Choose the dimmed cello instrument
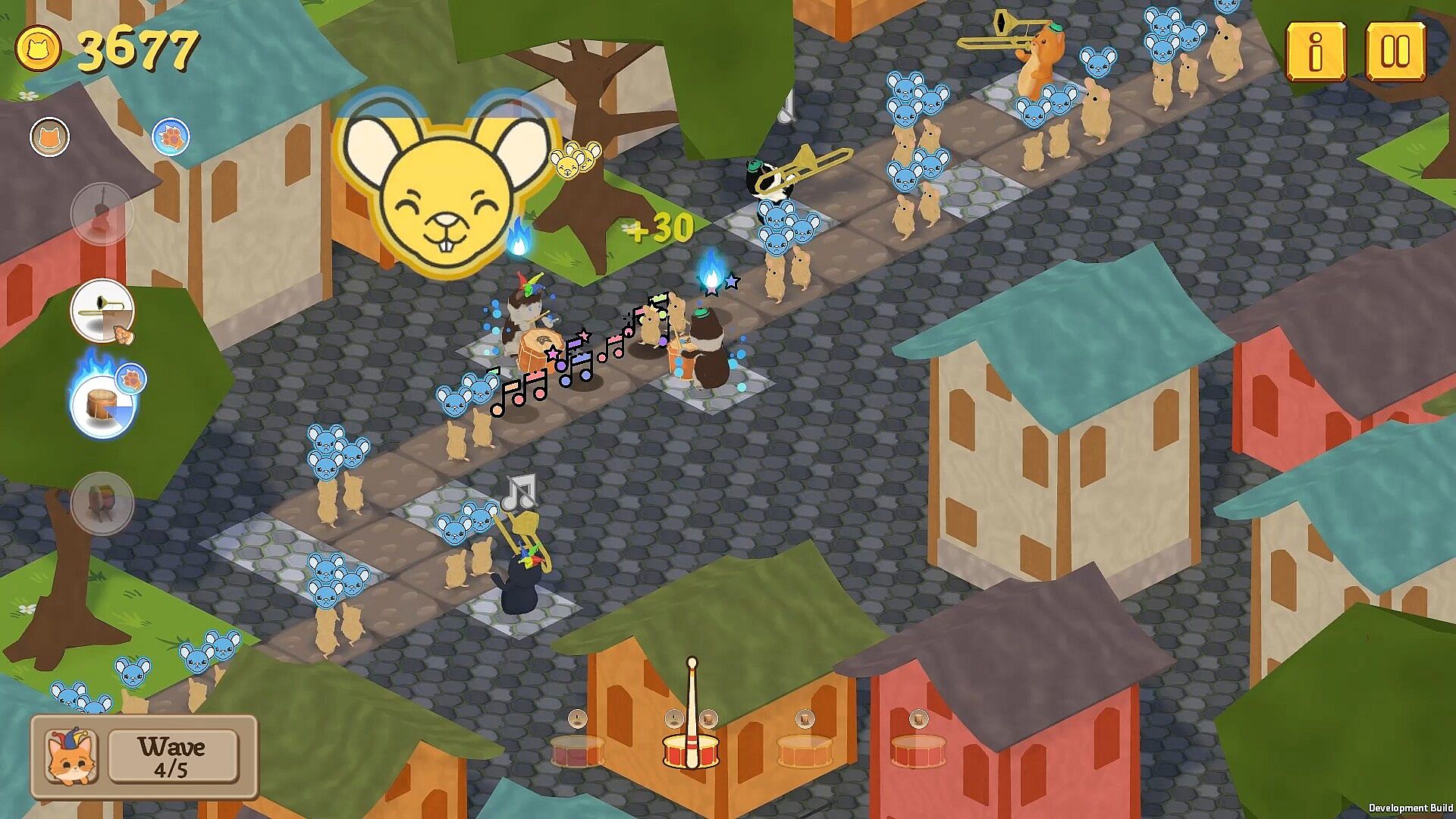The height and width of the screenshot is (819, 1456). pyautogui.click(x=102, y=213)
